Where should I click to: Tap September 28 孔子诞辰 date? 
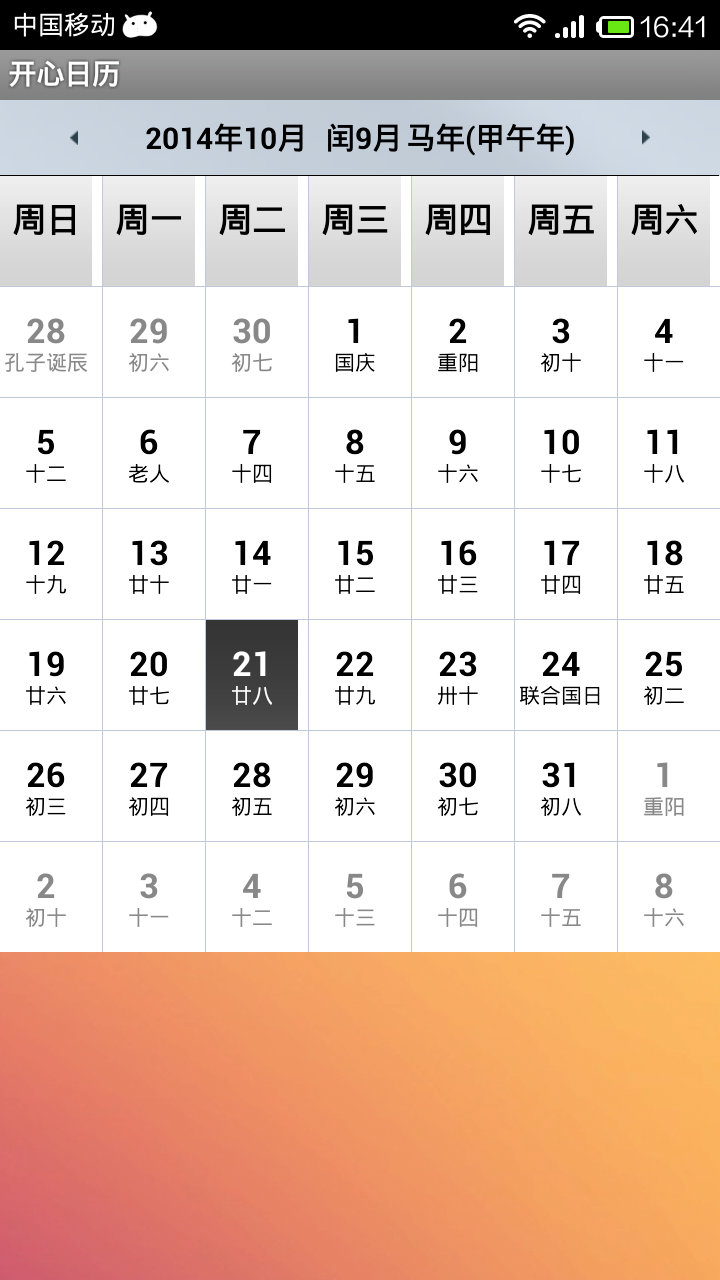[x=46, y=343]
